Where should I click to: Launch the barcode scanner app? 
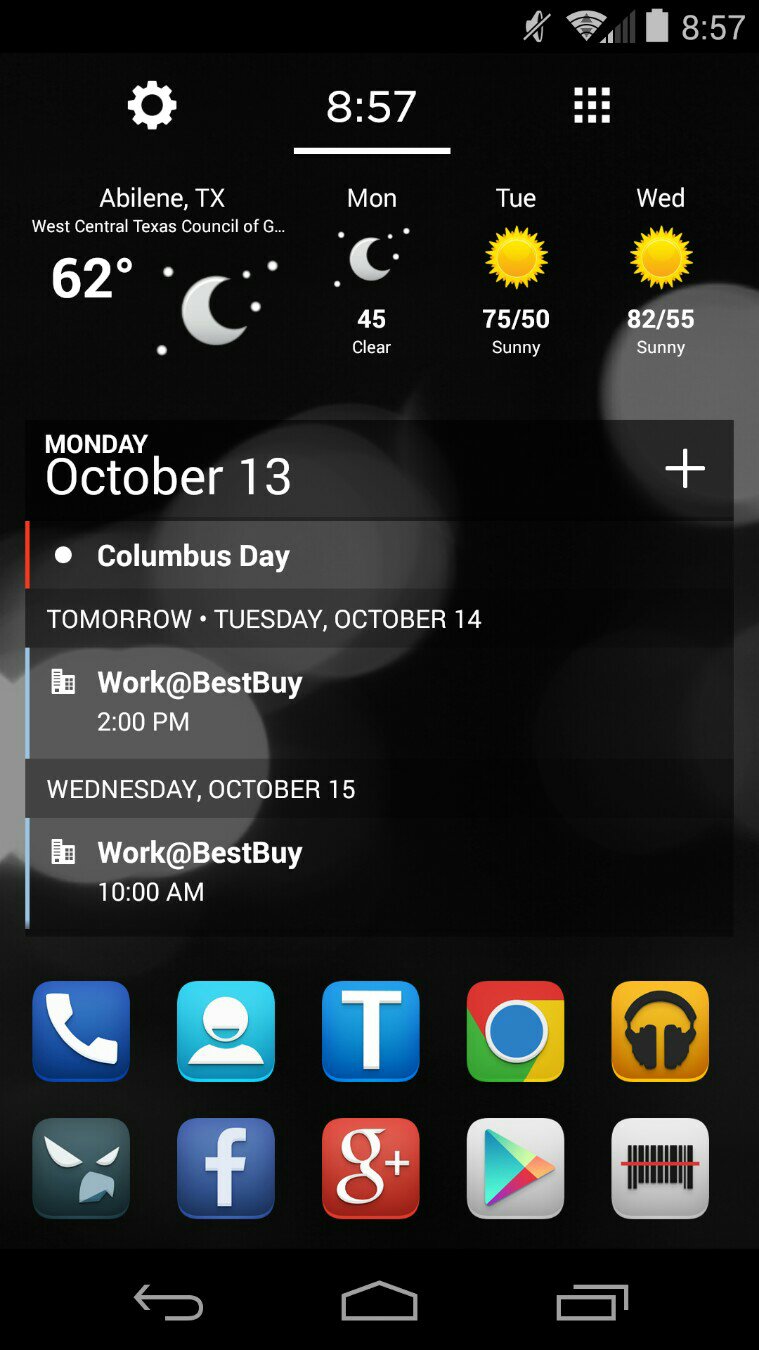click(x=660, y=1168)
